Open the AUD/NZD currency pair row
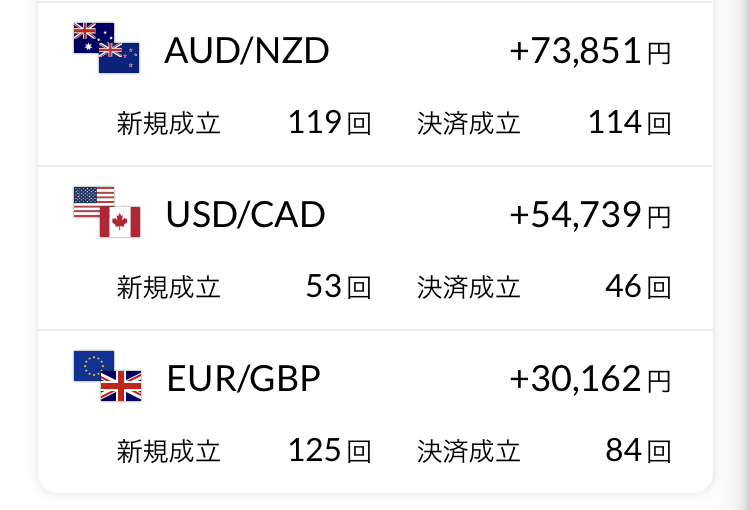Image resolution: width=750 pixels, height=510 pixels. [375, 84]
